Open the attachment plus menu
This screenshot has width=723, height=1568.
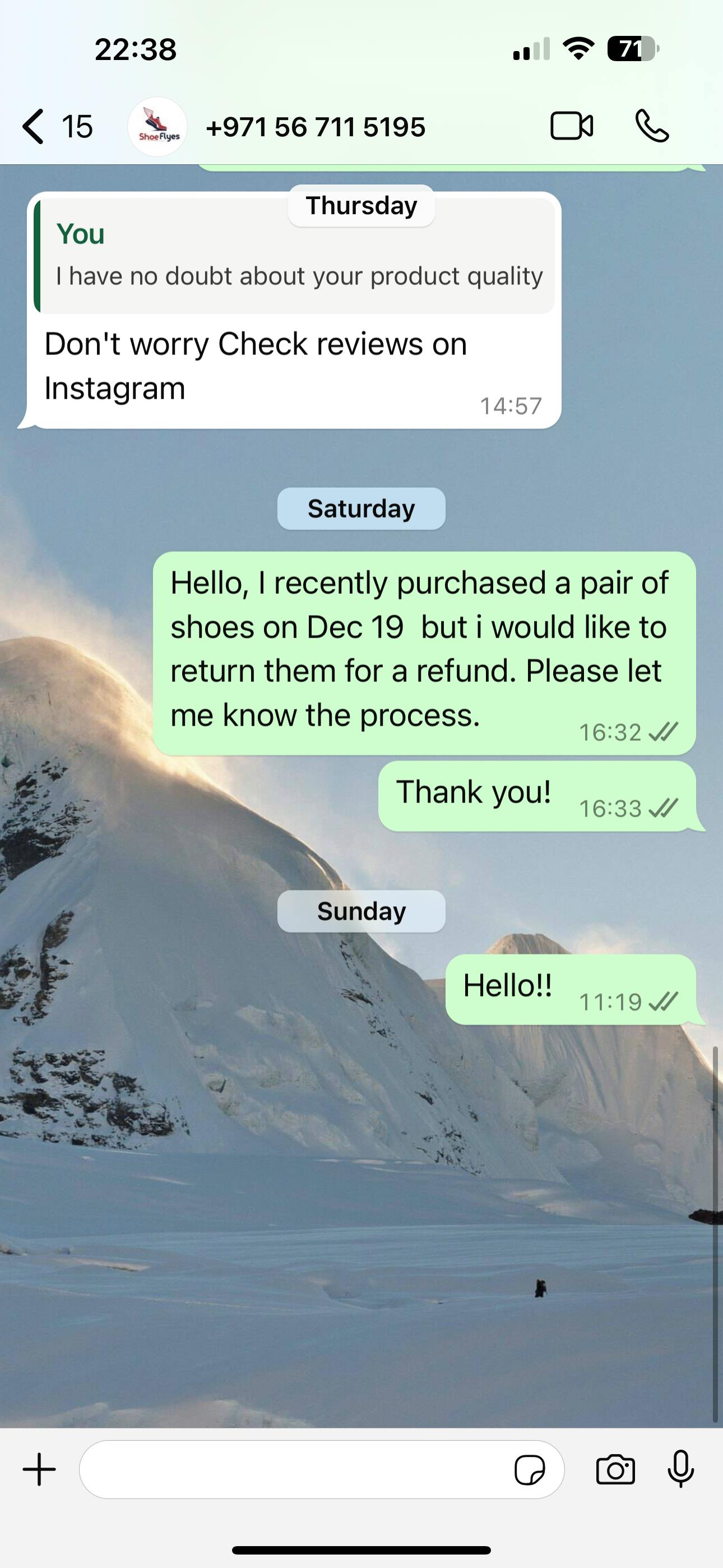tap(40, 1469)
